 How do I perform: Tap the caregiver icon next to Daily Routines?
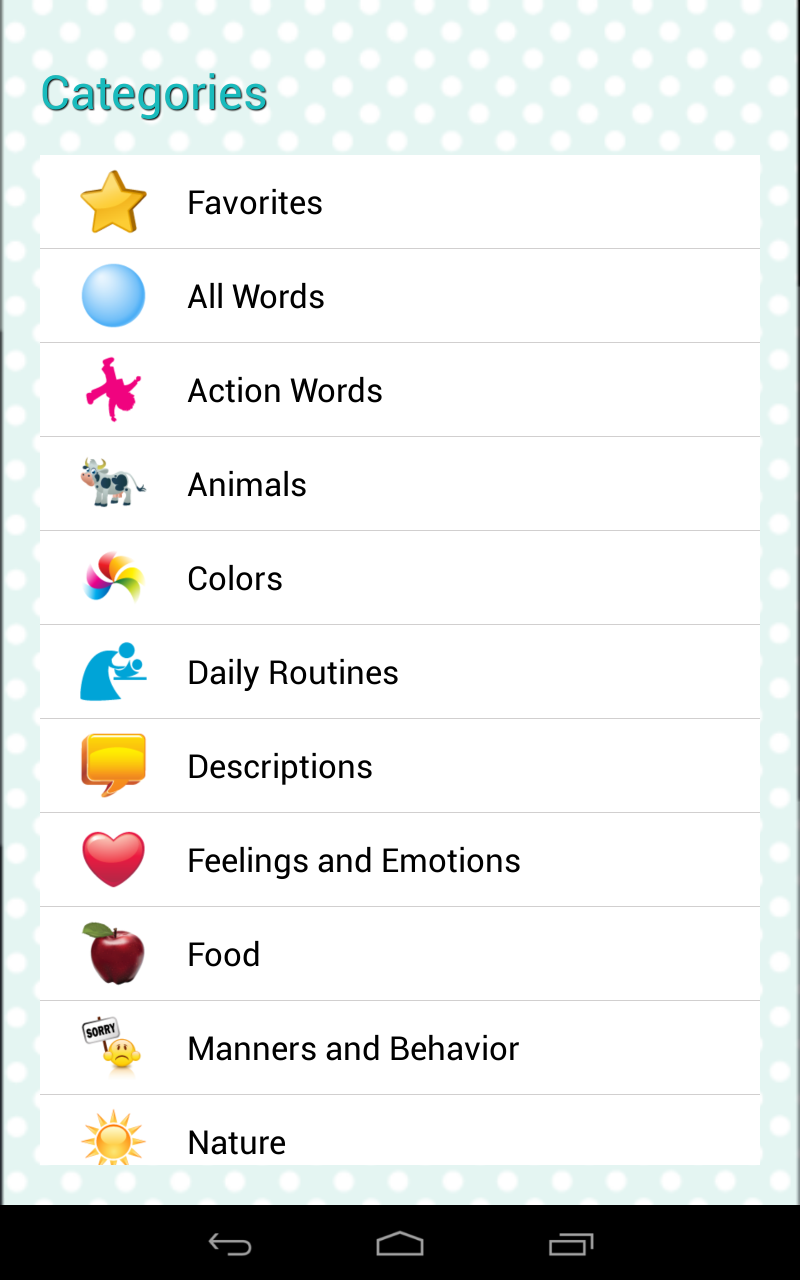click(113, 671)
